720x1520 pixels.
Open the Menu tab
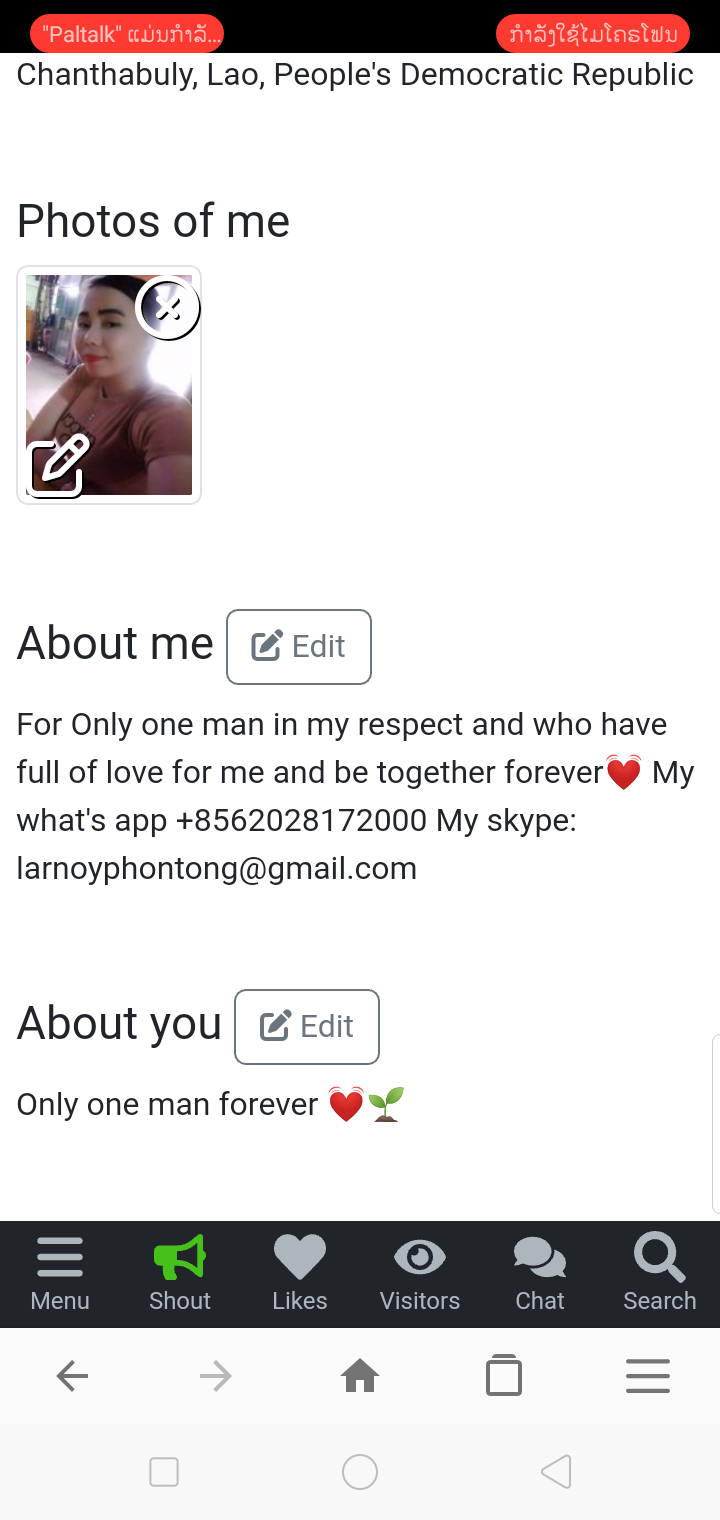point(60,1274)
